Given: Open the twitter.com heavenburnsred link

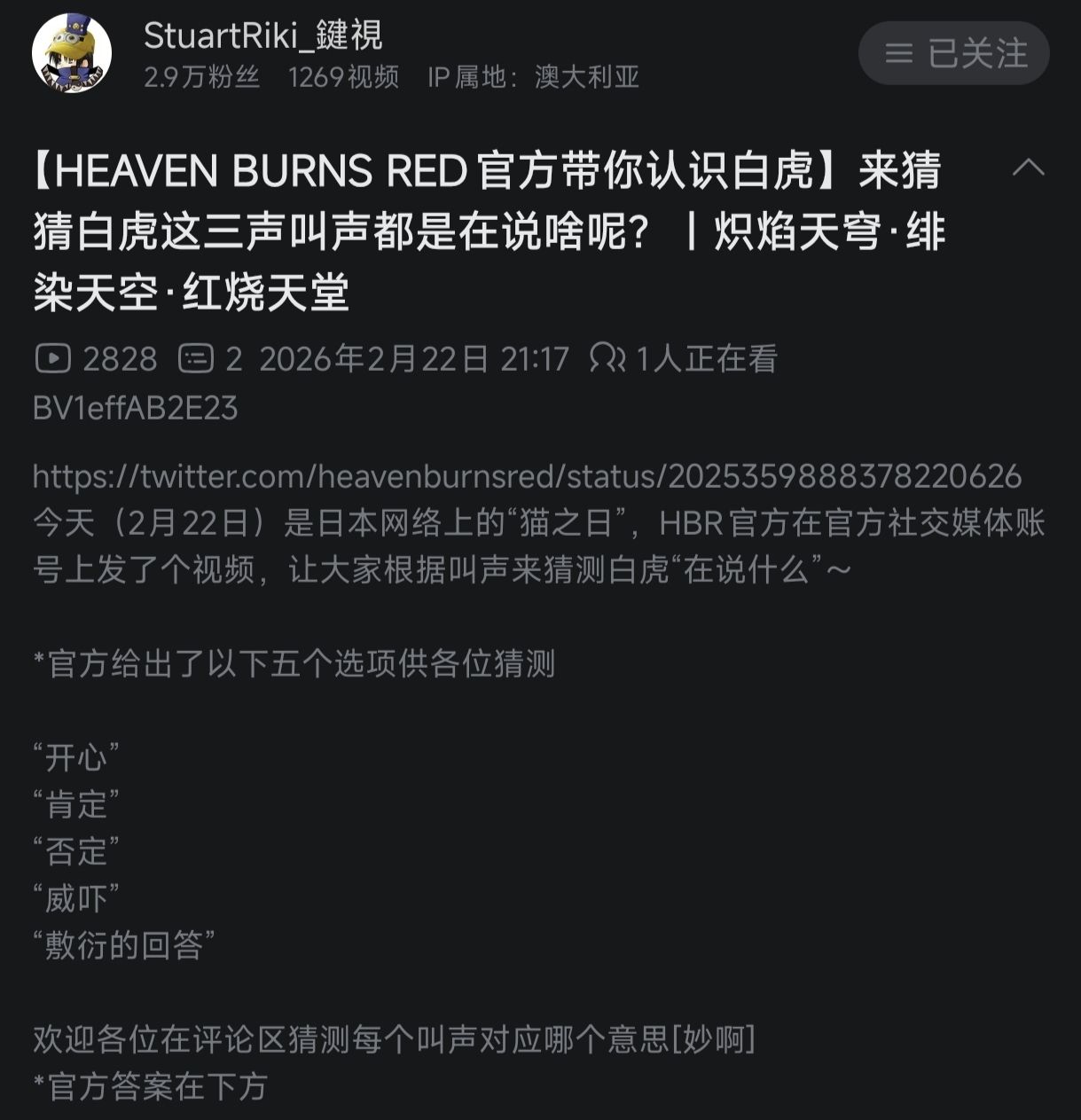Looking at the screenshot, I should 528,476.
